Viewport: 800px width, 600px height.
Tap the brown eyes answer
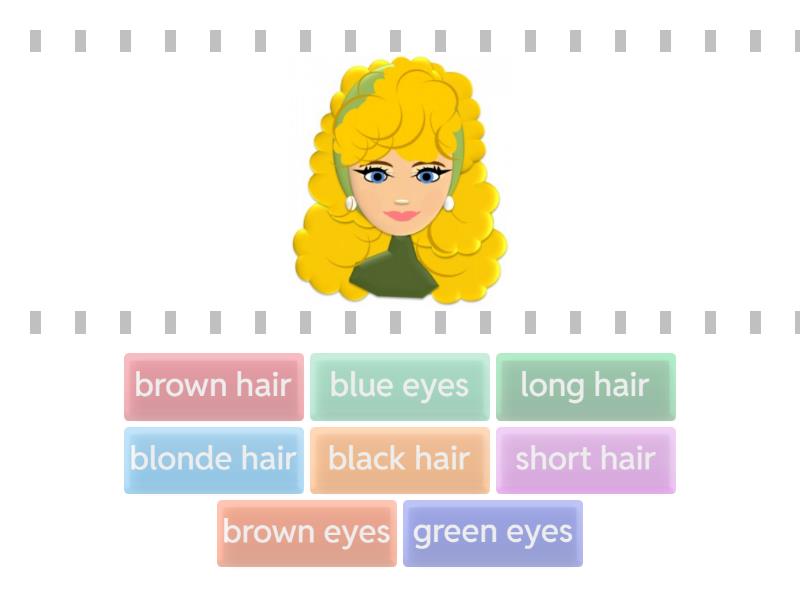pos(306,533)
